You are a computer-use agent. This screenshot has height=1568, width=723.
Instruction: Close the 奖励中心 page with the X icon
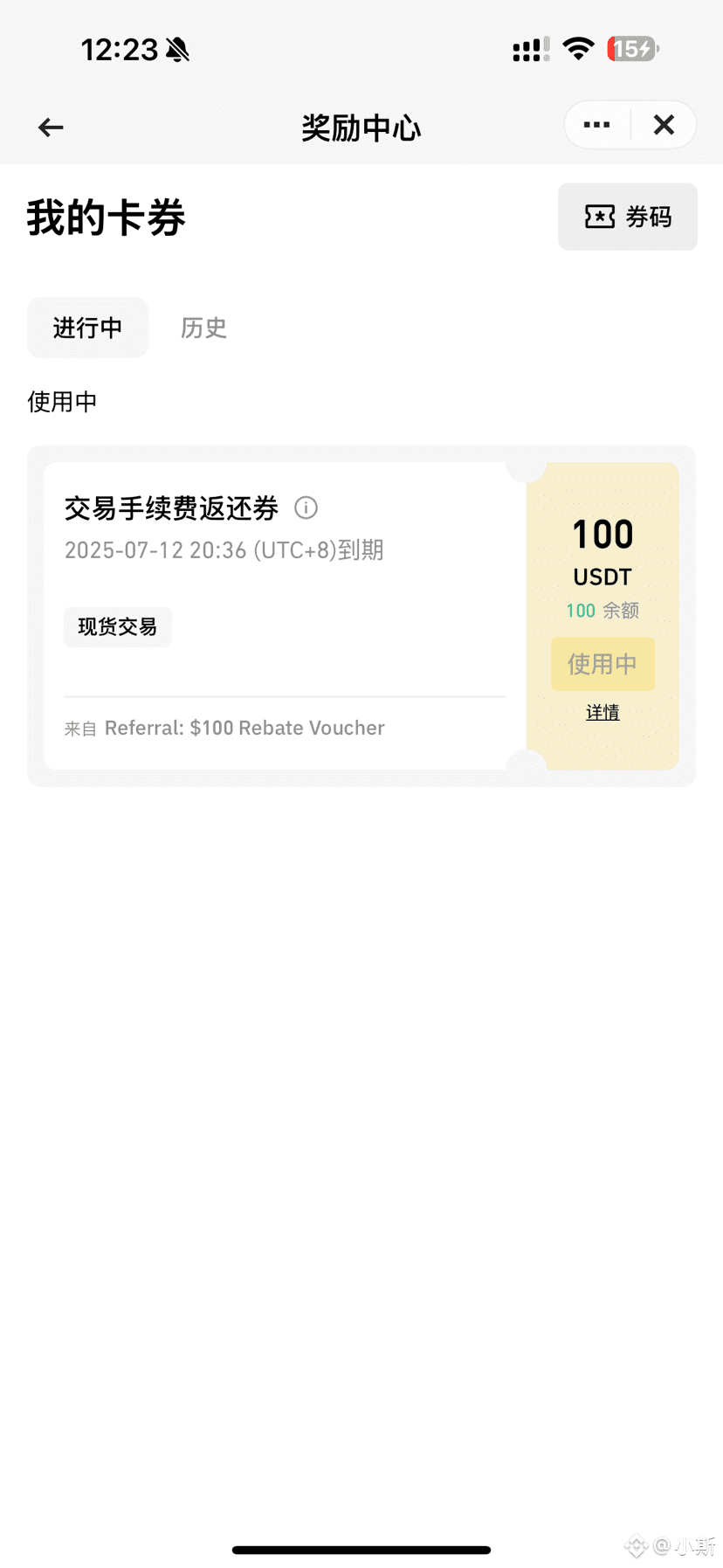[663, 125]
